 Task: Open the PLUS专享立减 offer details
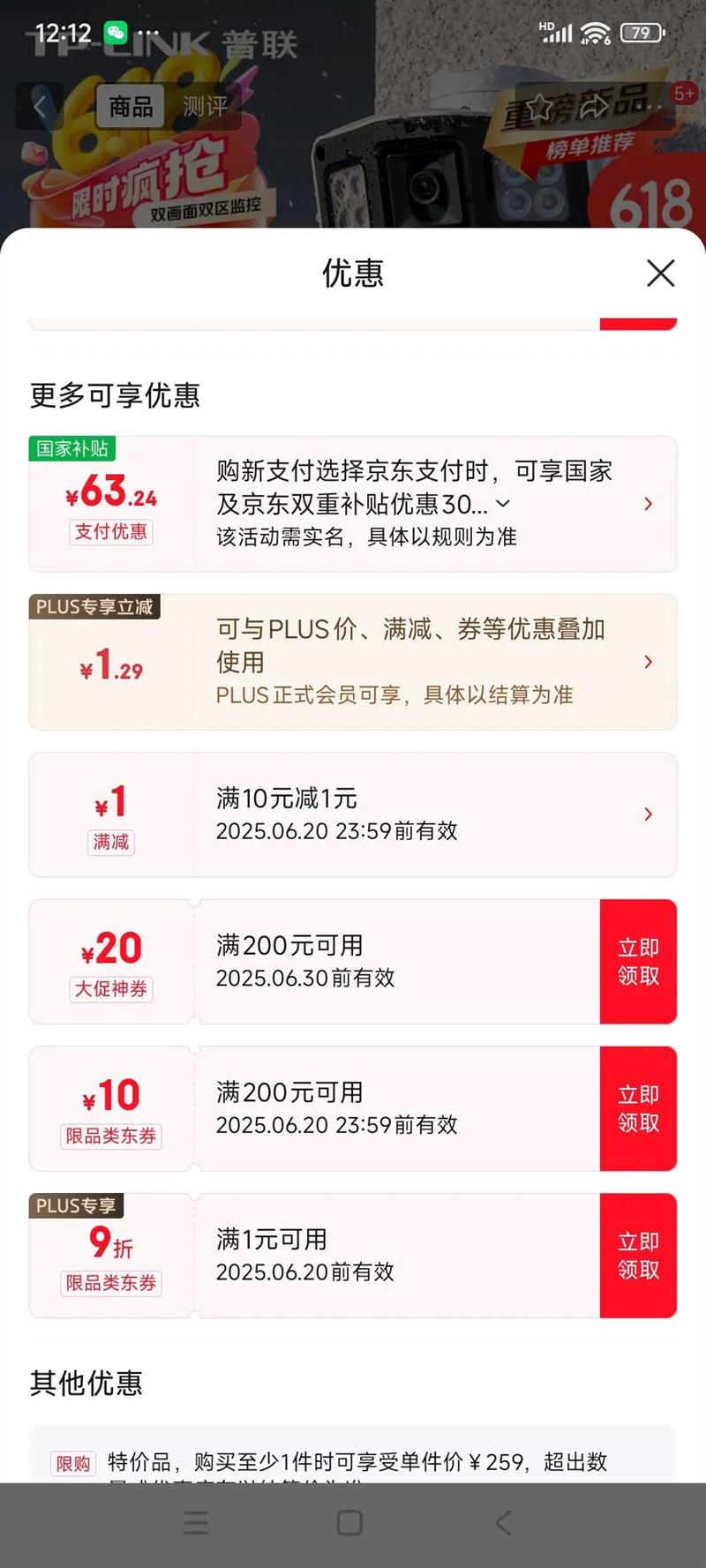(648, 662)
